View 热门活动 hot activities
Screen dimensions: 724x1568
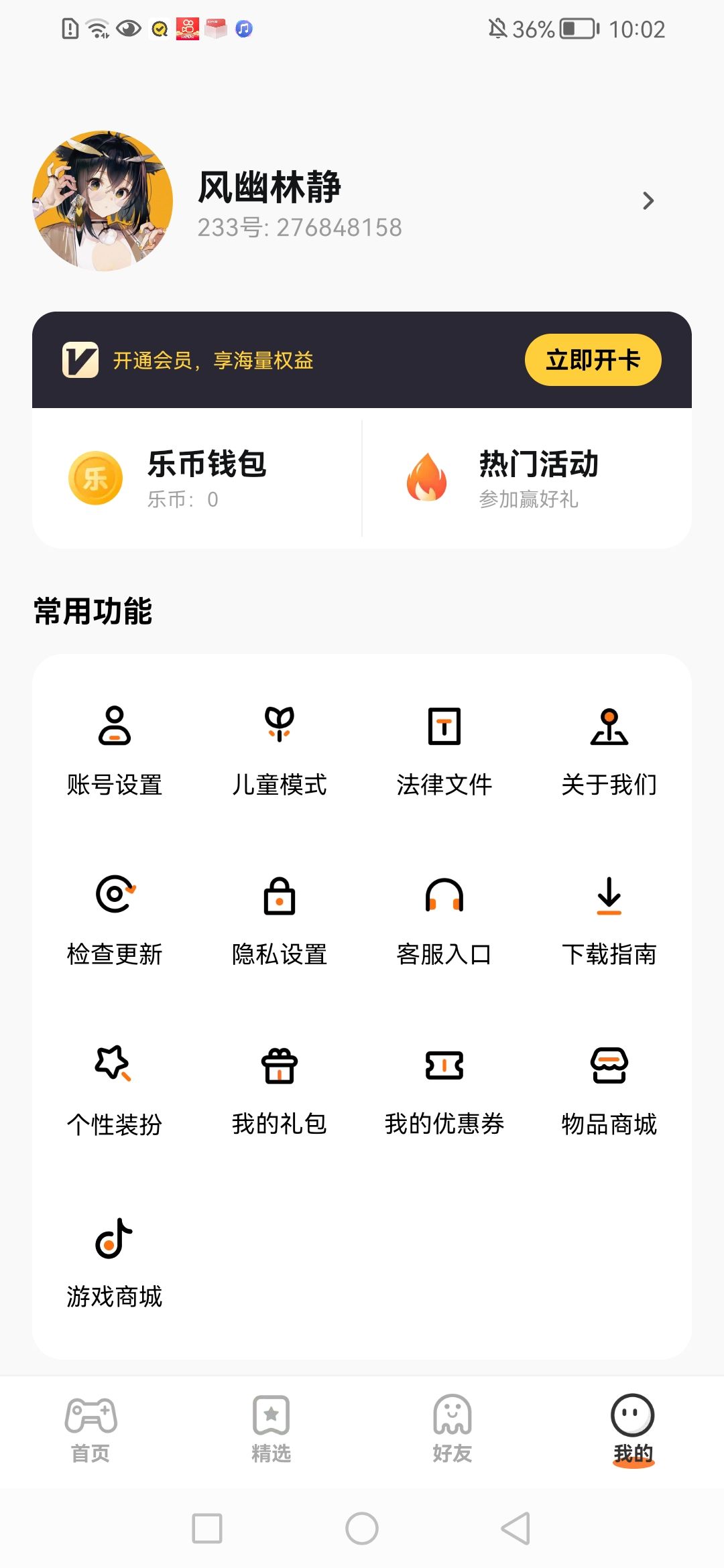coord(527,478)
